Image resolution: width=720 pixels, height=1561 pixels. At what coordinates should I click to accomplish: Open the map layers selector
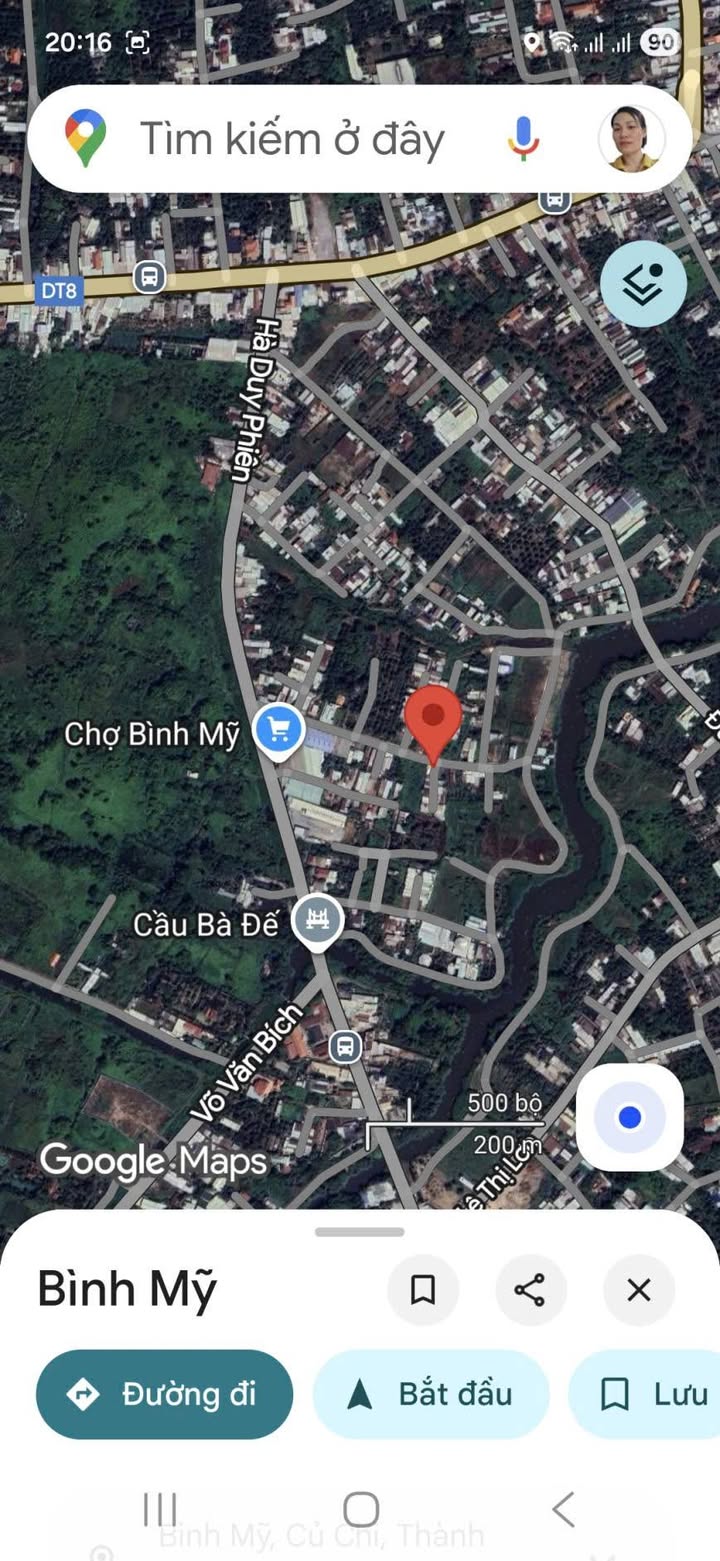coord(643,284)
